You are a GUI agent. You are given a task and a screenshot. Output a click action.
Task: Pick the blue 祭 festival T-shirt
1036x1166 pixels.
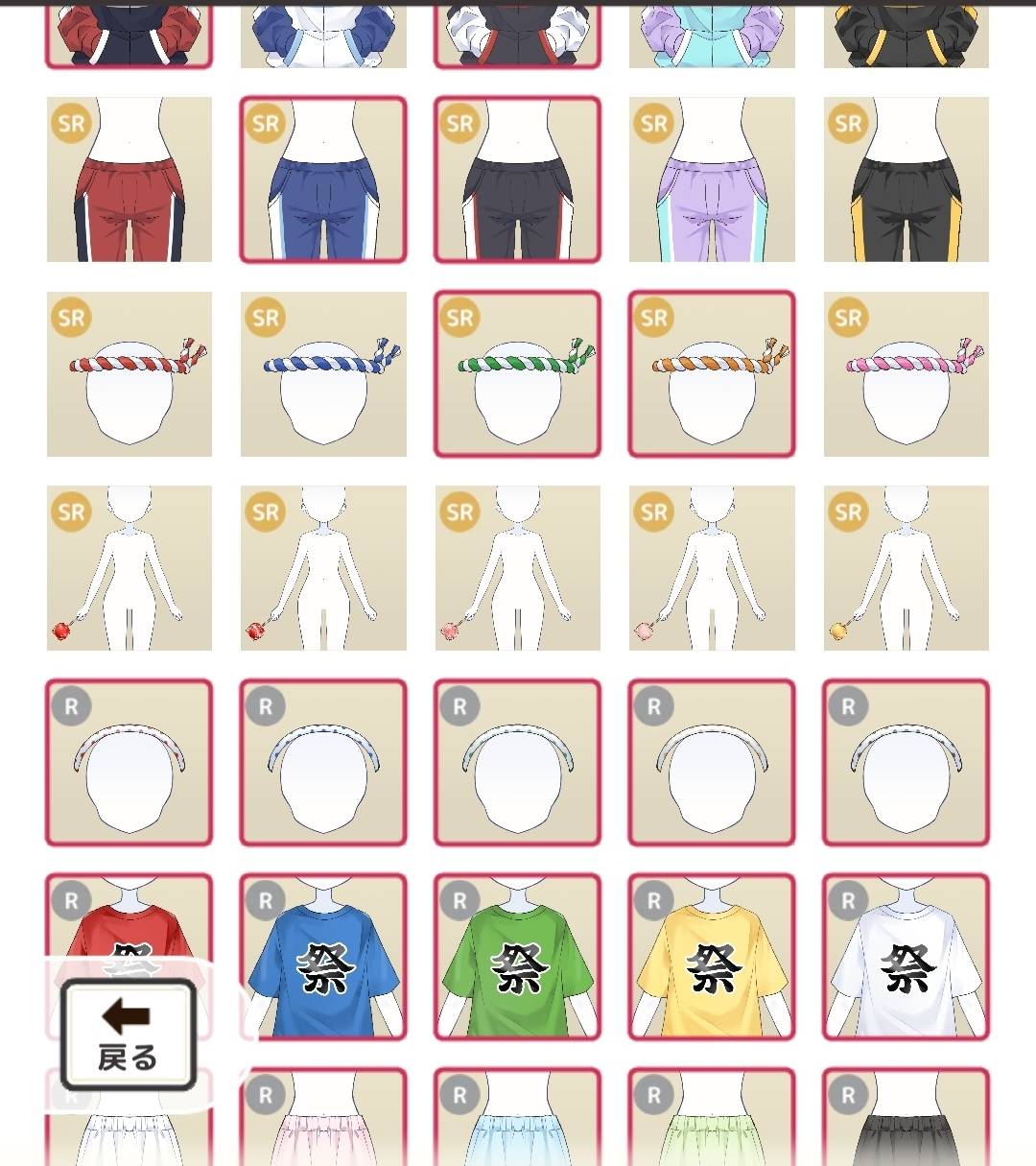coord(323,957)
